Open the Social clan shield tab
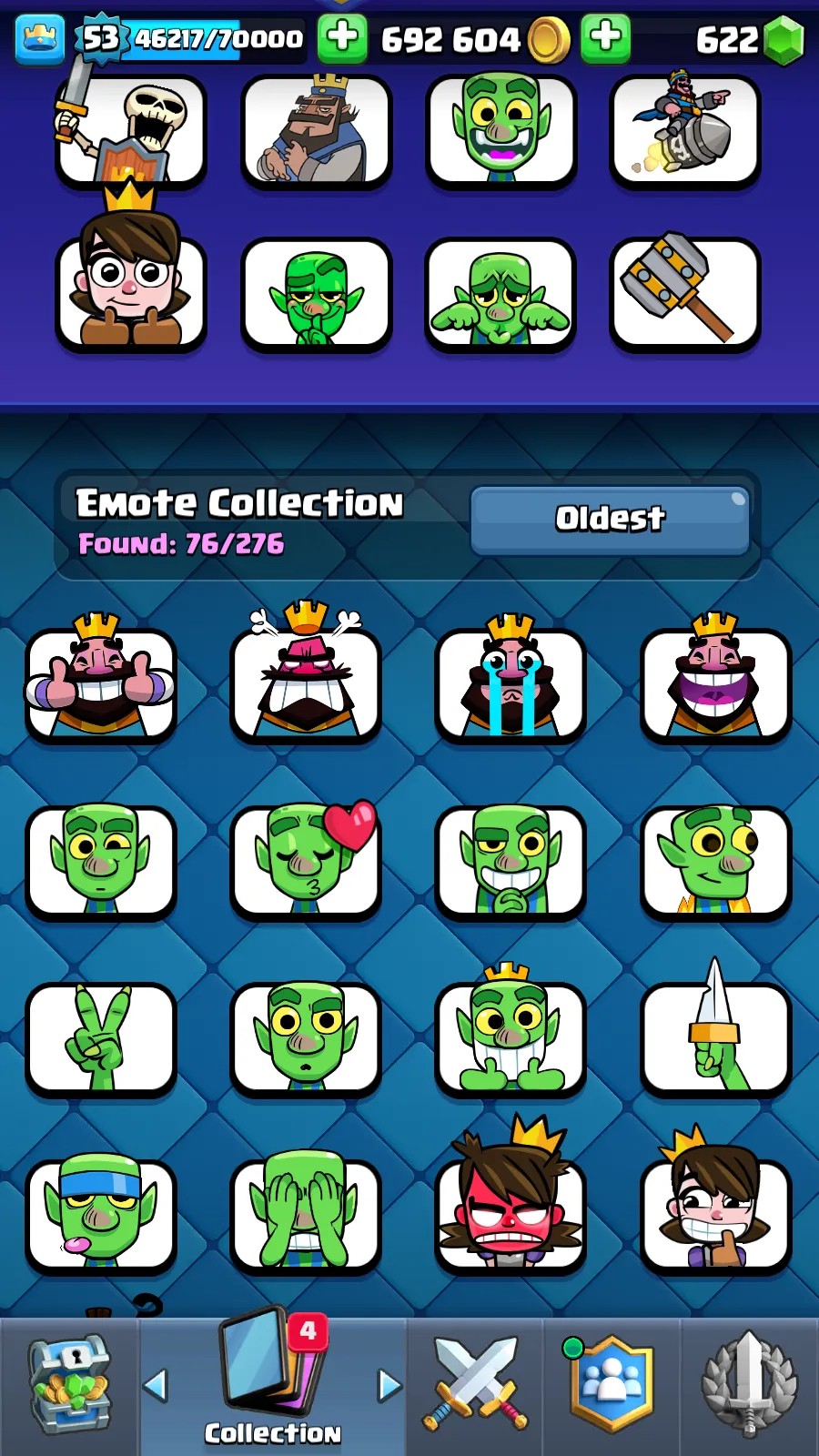 click(611, 1384)
